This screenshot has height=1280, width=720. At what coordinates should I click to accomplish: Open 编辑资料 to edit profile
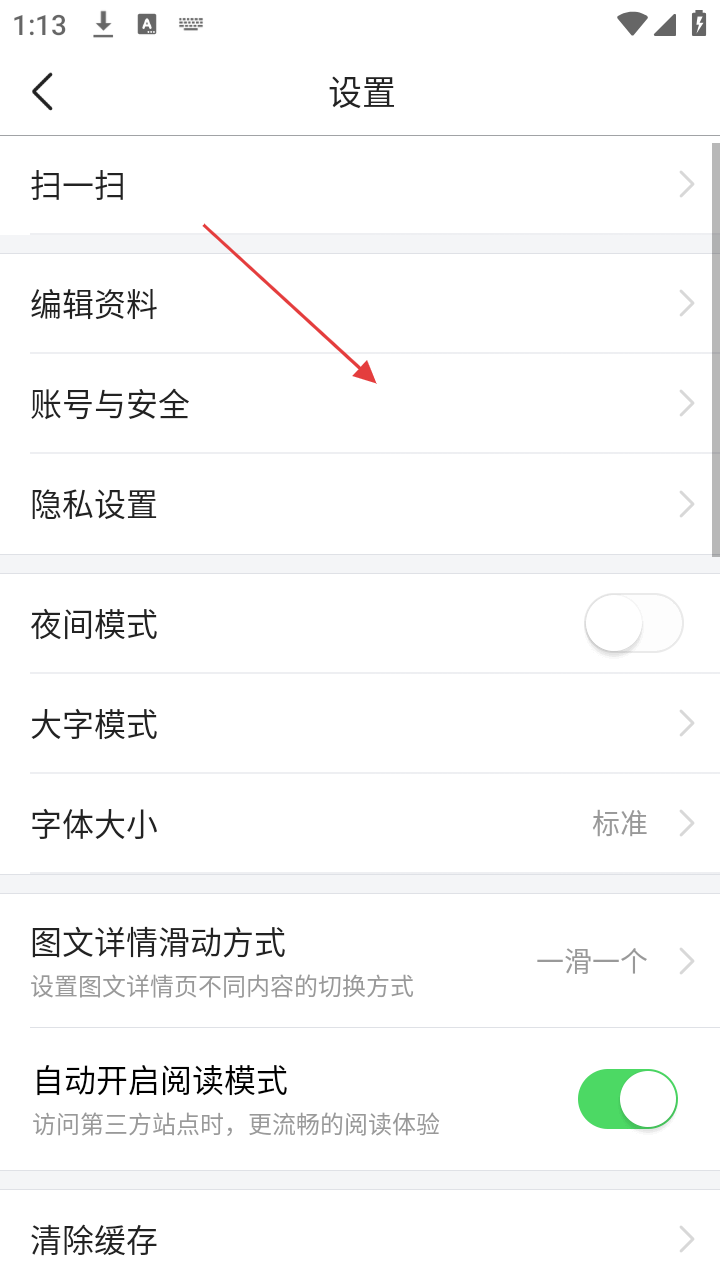(360, 304)
